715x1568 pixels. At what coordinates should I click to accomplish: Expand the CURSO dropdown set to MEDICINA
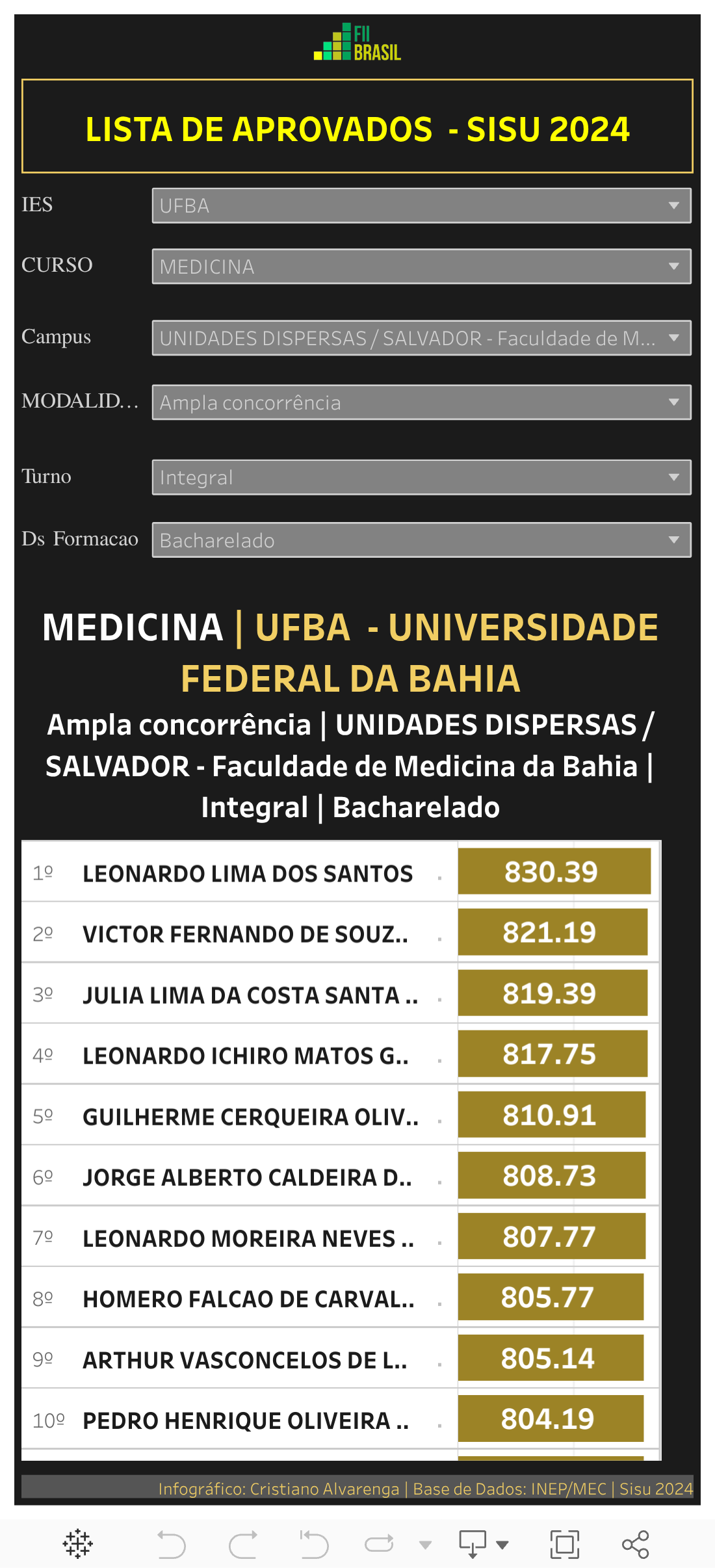pyautogui.click(x=421, y=267)
